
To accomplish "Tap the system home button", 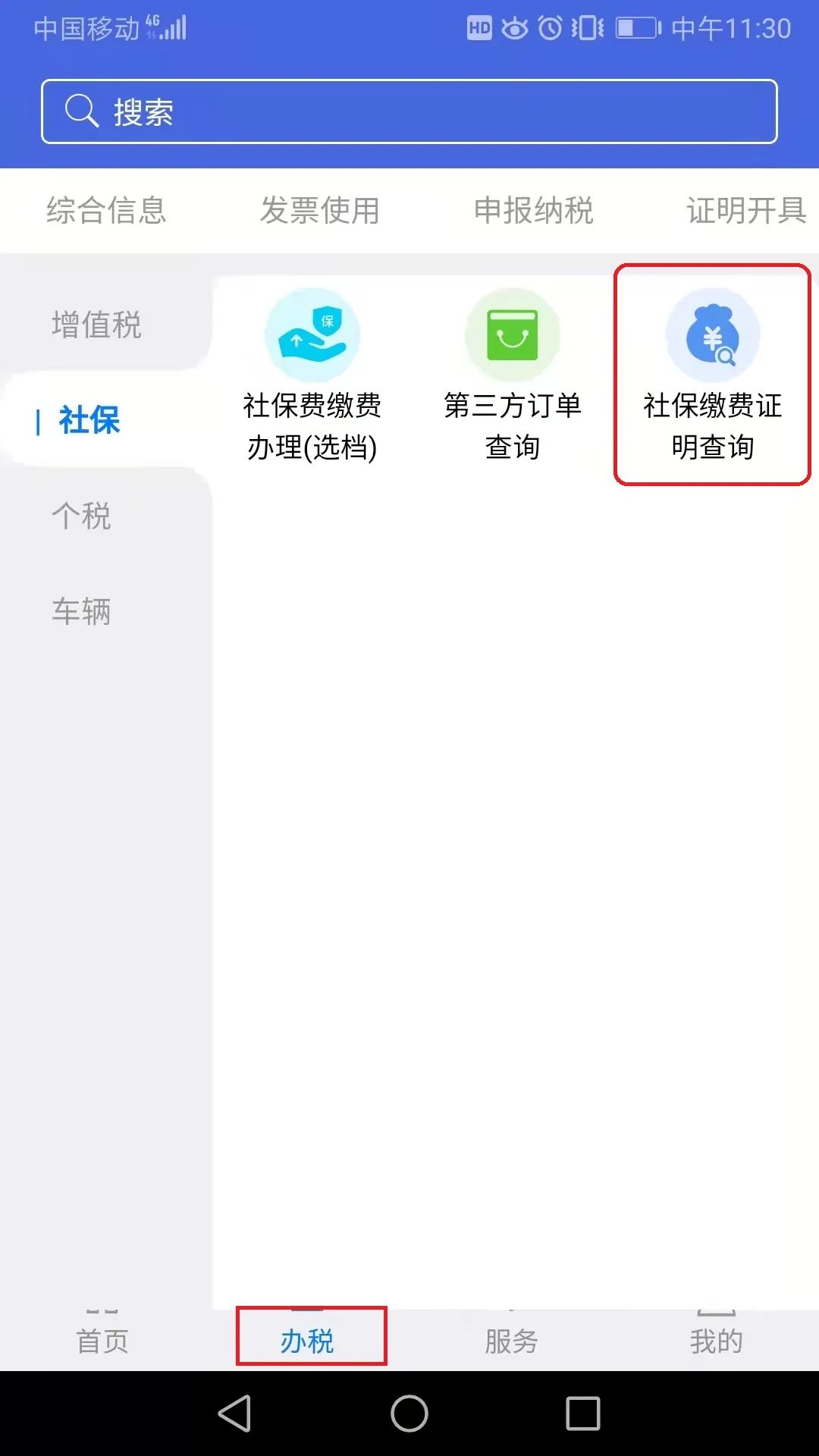I will click(x=409, y=1414).
